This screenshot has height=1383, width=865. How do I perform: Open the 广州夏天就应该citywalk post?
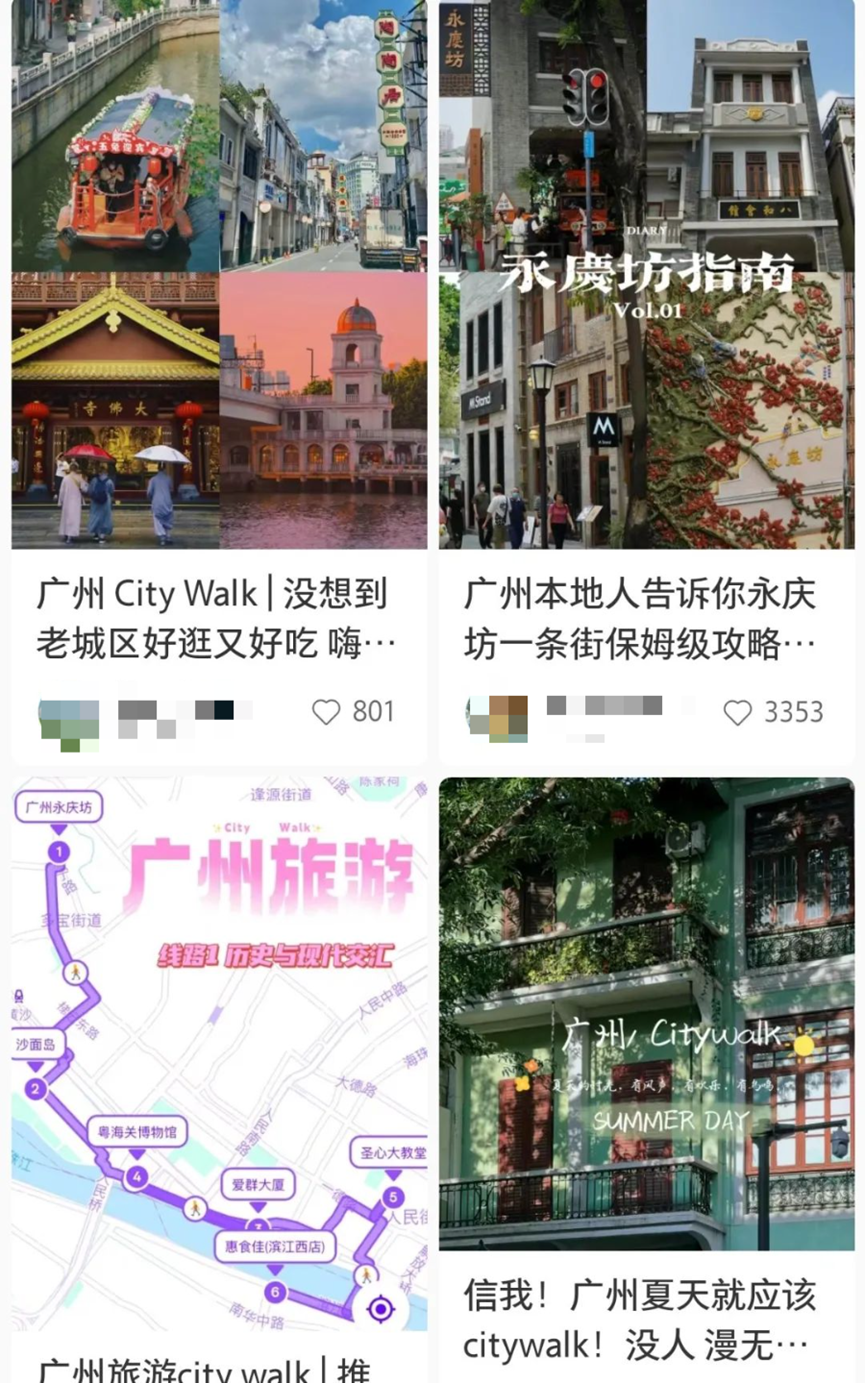click(x=646, y=1015)
